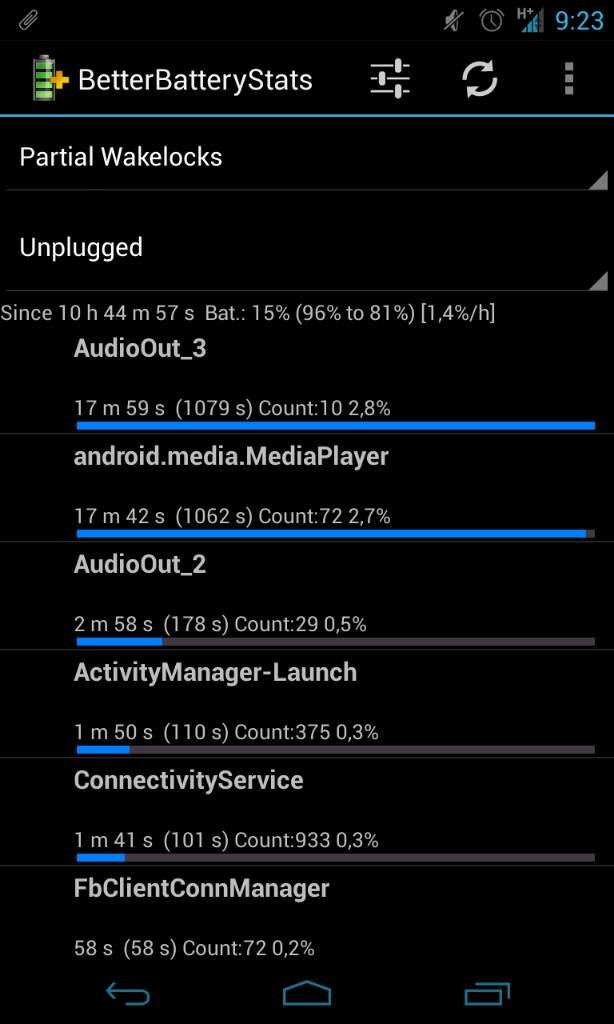614x1024 pixels.
Task: Expand the Partial Wakelocks dropdown
Action: [307, 157]
